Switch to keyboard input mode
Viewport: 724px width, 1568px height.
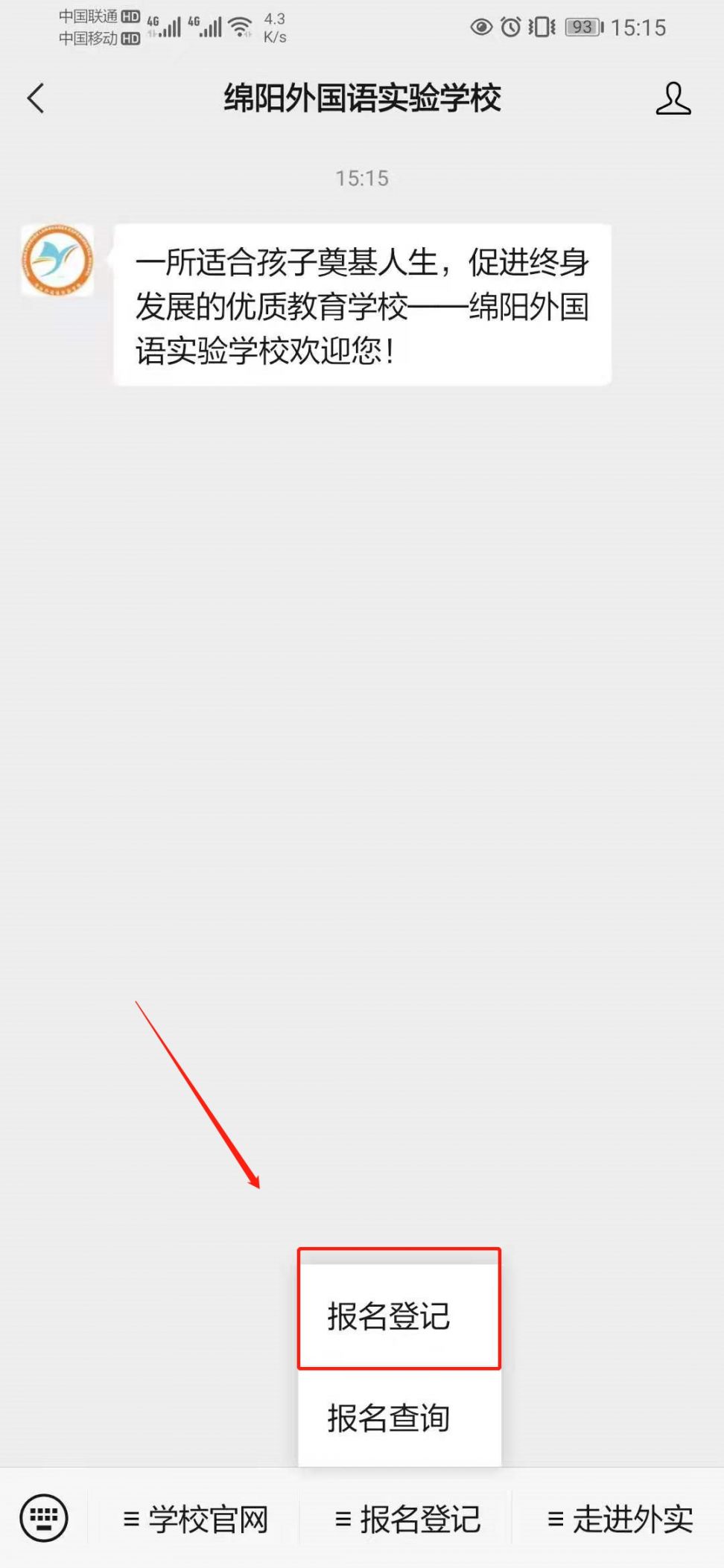[x=44, y=1518]
